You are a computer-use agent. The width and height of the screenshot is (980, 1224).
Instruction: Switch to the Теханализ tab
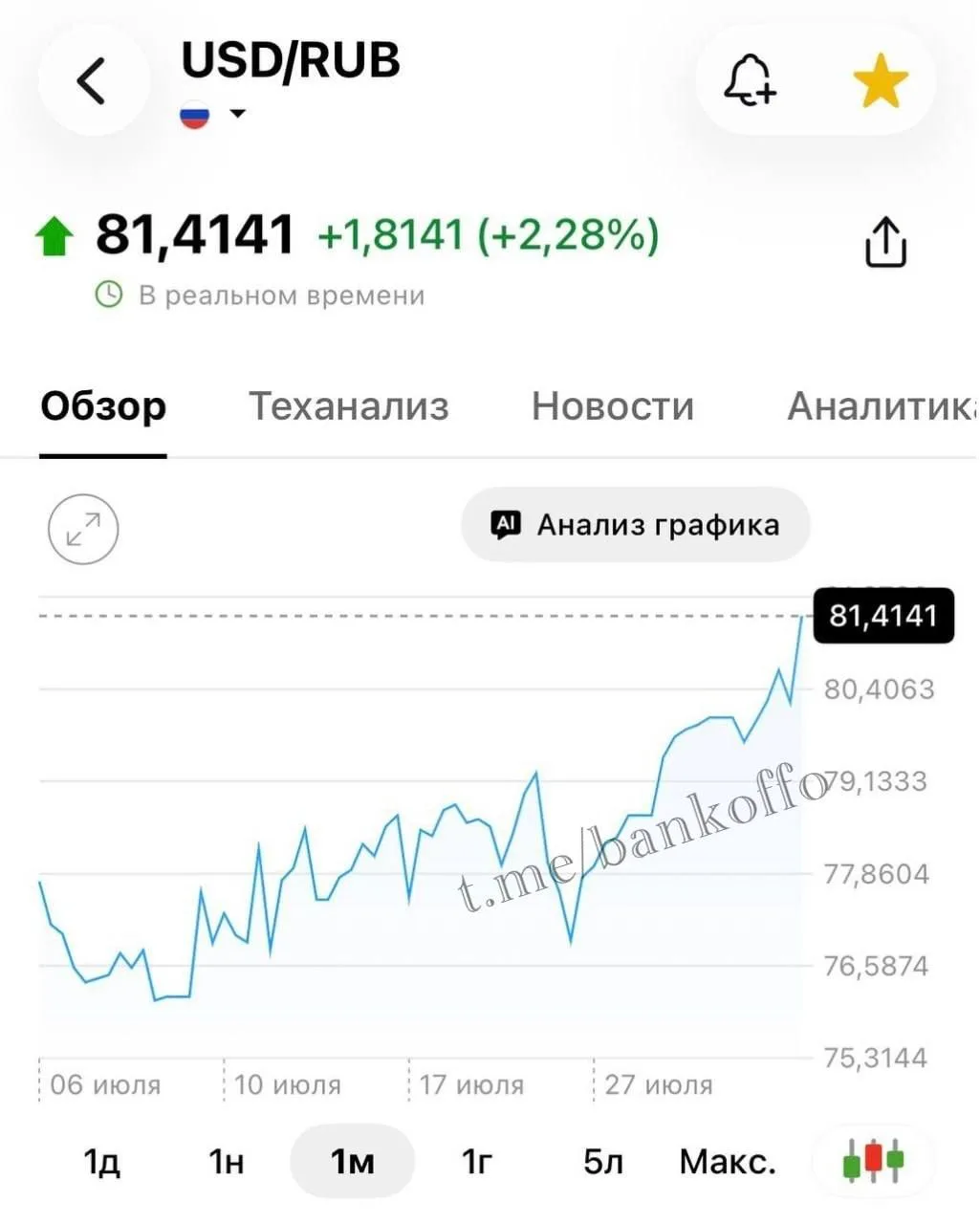pyautogui.click(x=349, y=406)
